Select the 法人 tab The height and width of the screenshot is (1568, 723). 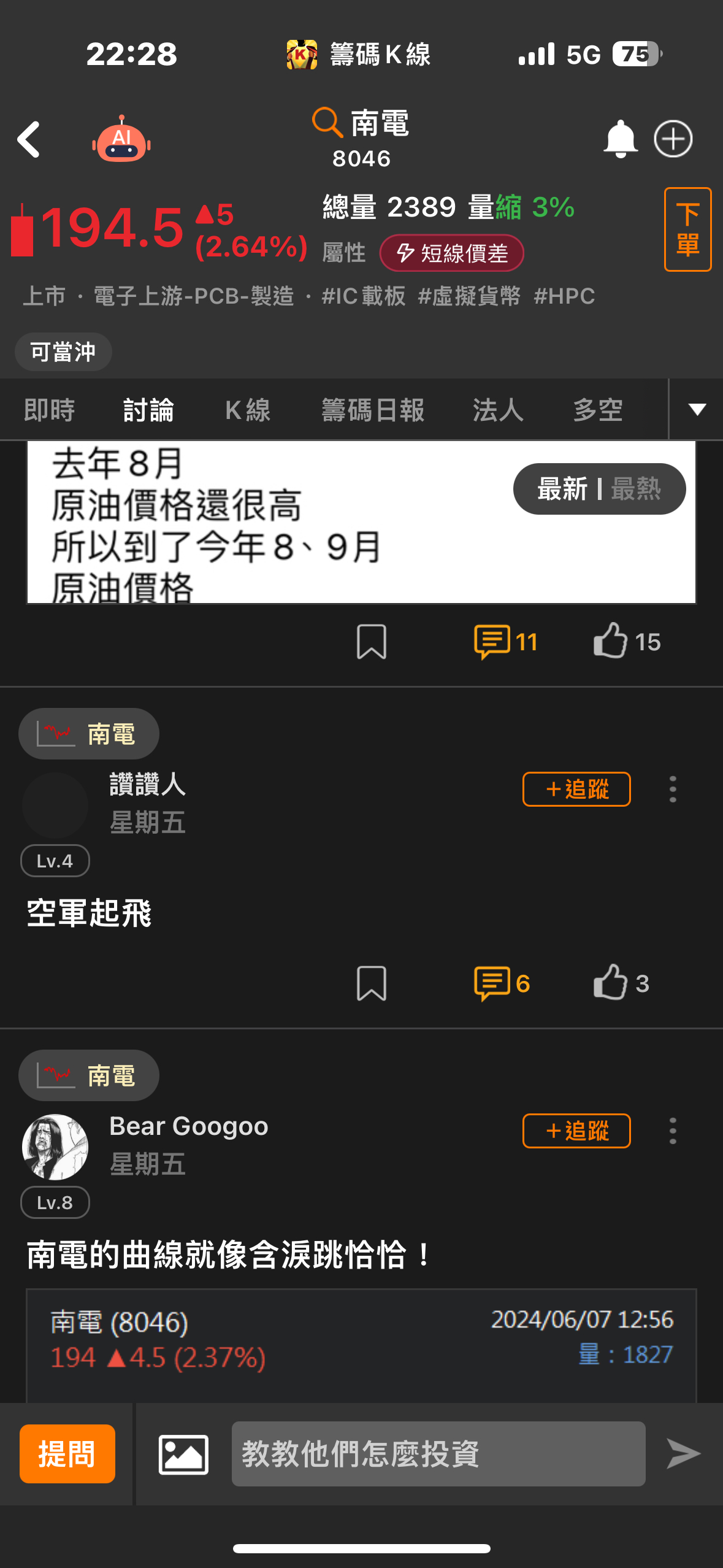pos(497,409)
